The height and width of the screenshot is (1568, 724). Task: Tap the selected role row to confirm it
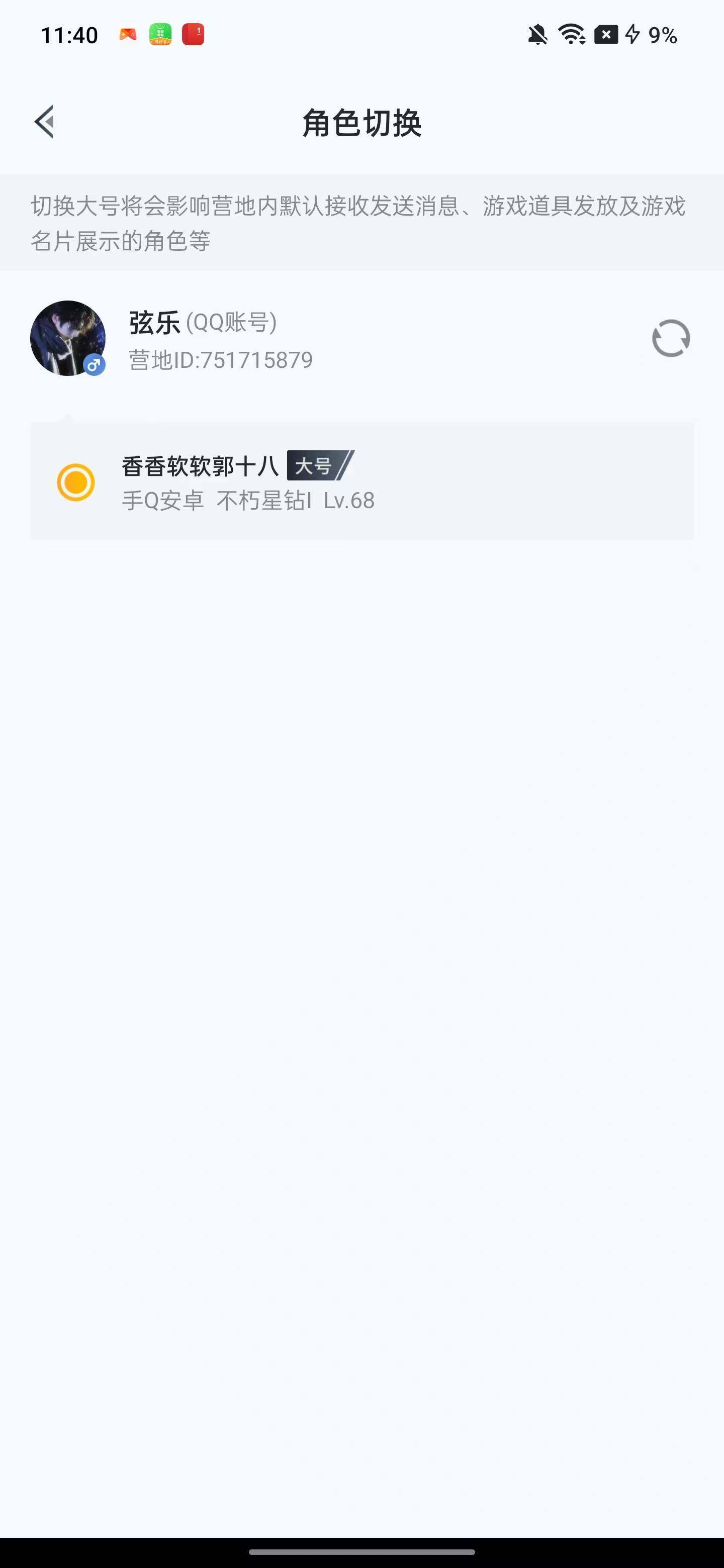[x=361, y=481]
